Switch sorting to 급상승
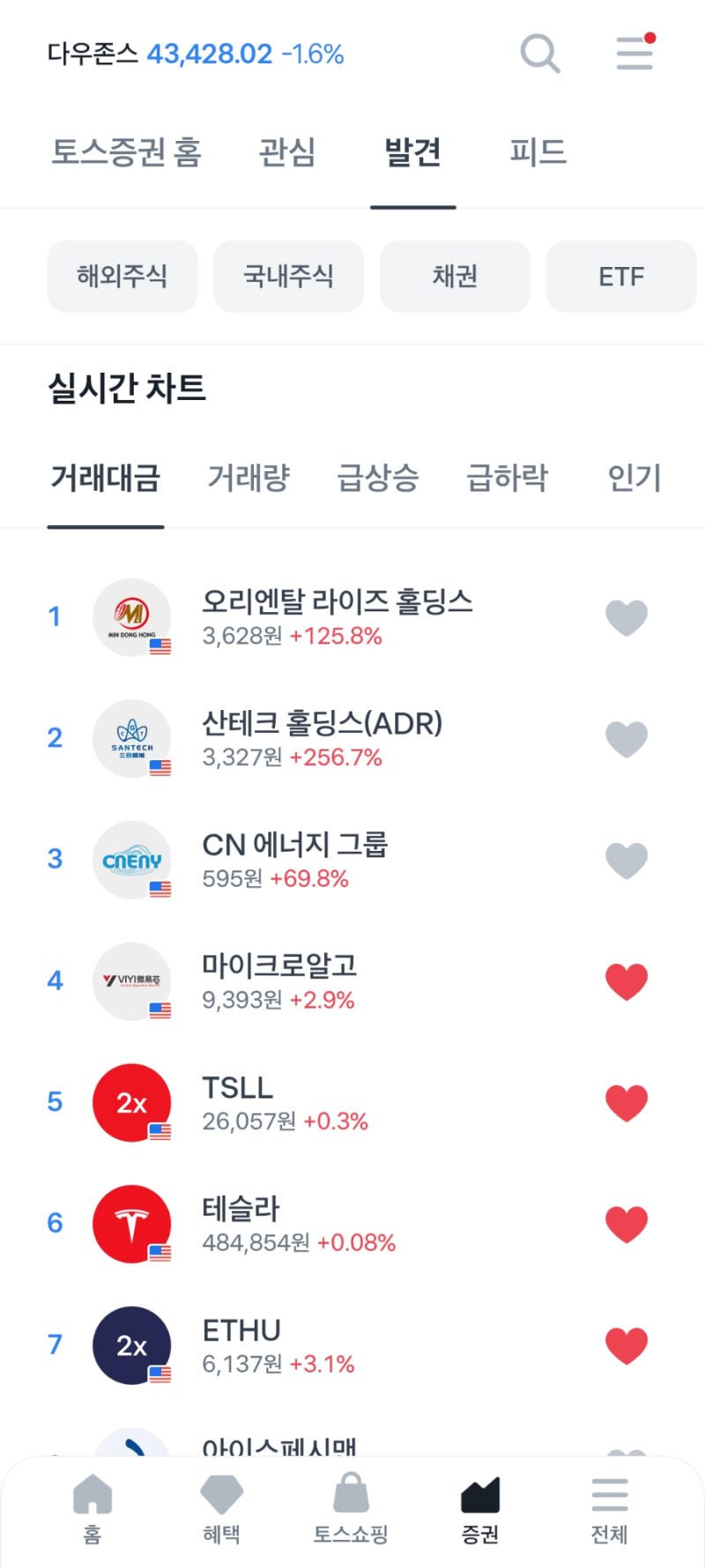705x1568 pixels. (x=377, y=478)
